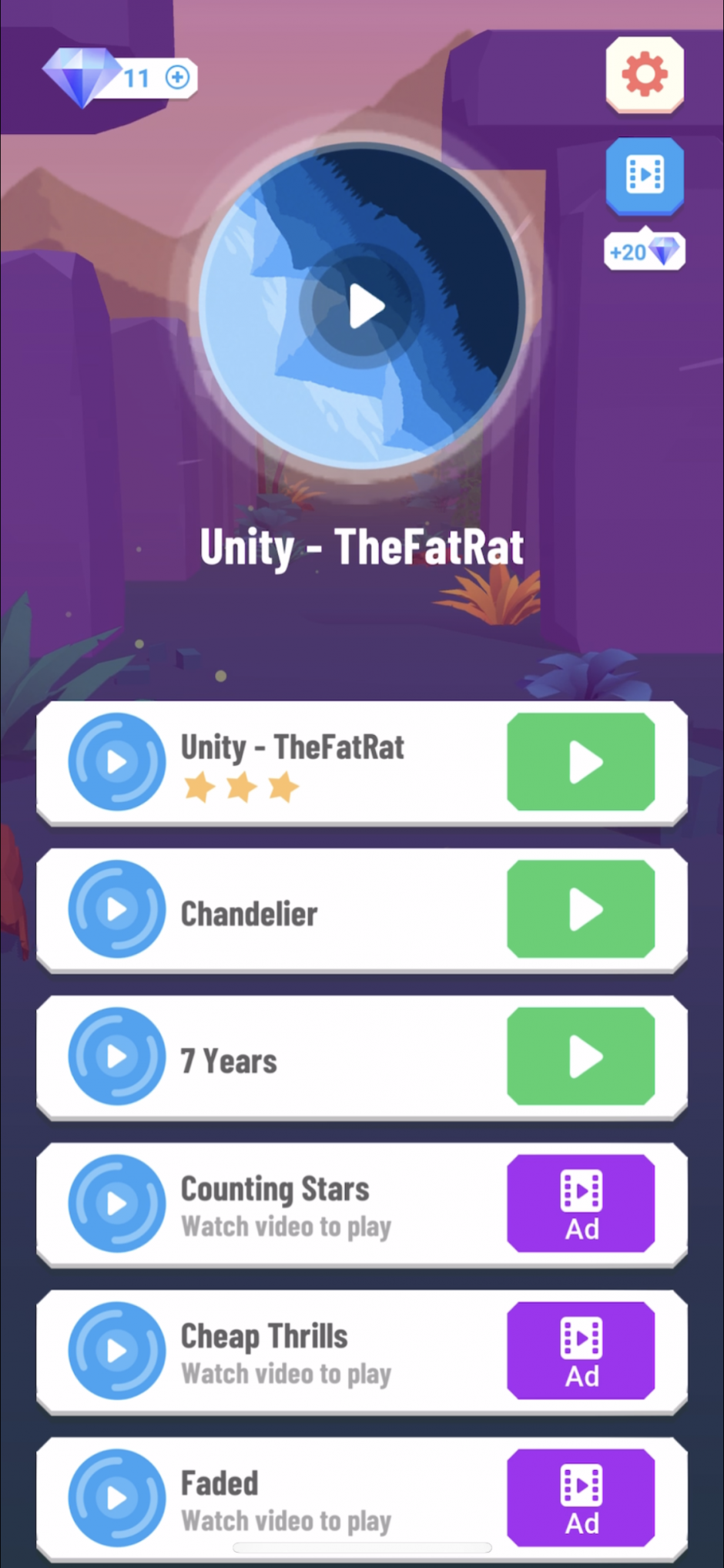Start Chandelier with green play button
724x1568 pixels.
click(x=581, y=909)
